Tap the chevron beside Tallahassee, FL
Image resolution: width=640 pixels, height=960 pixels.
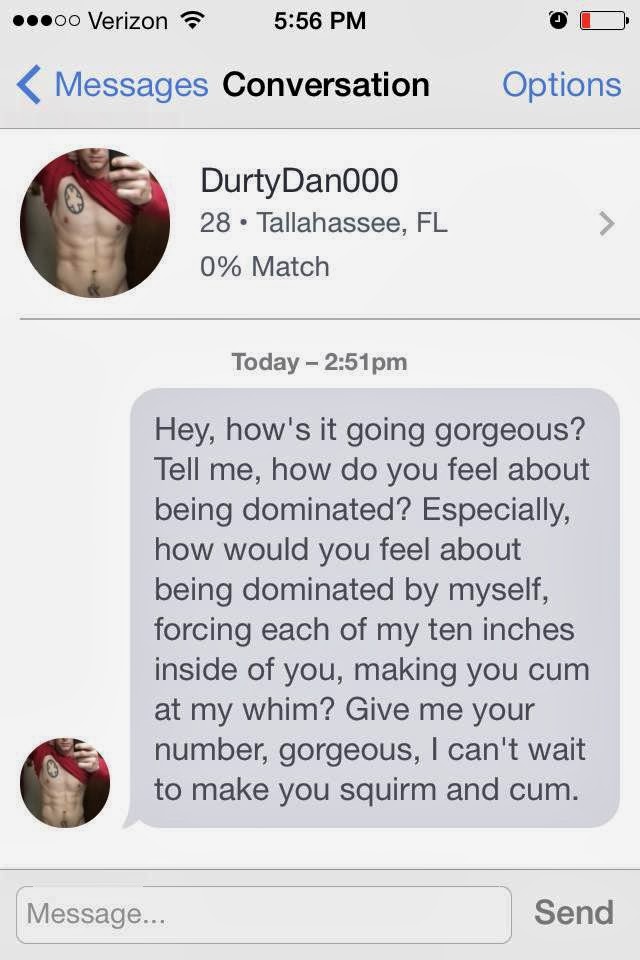[x=606, y=223]
